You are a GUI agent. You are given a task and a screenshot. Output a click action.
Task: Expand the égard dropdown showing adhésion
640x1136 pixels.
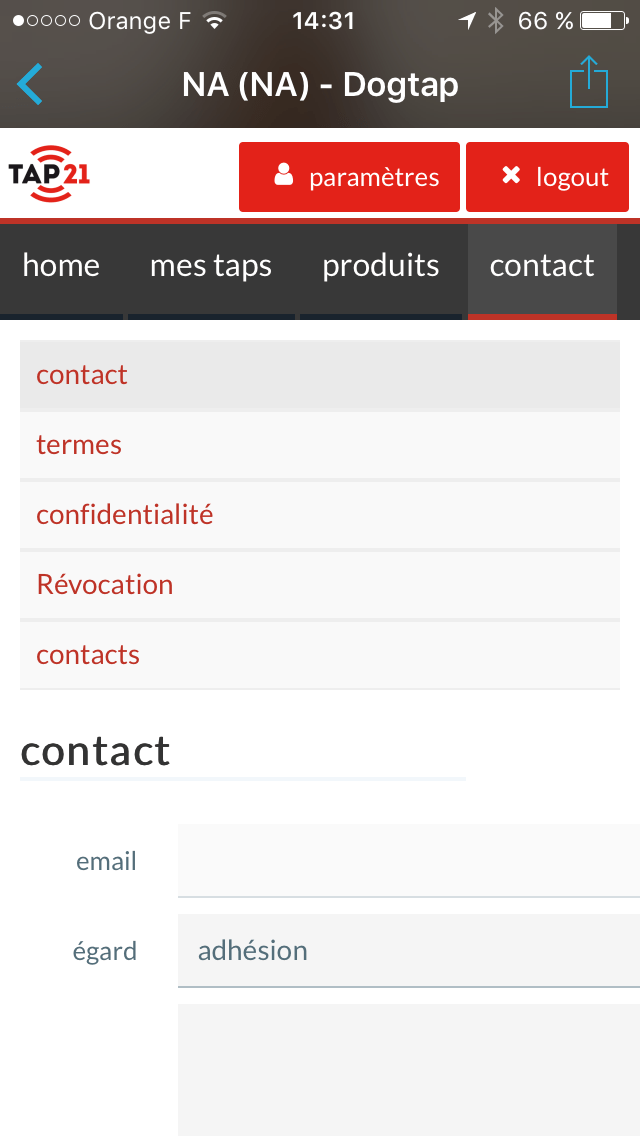click(408, 951)
